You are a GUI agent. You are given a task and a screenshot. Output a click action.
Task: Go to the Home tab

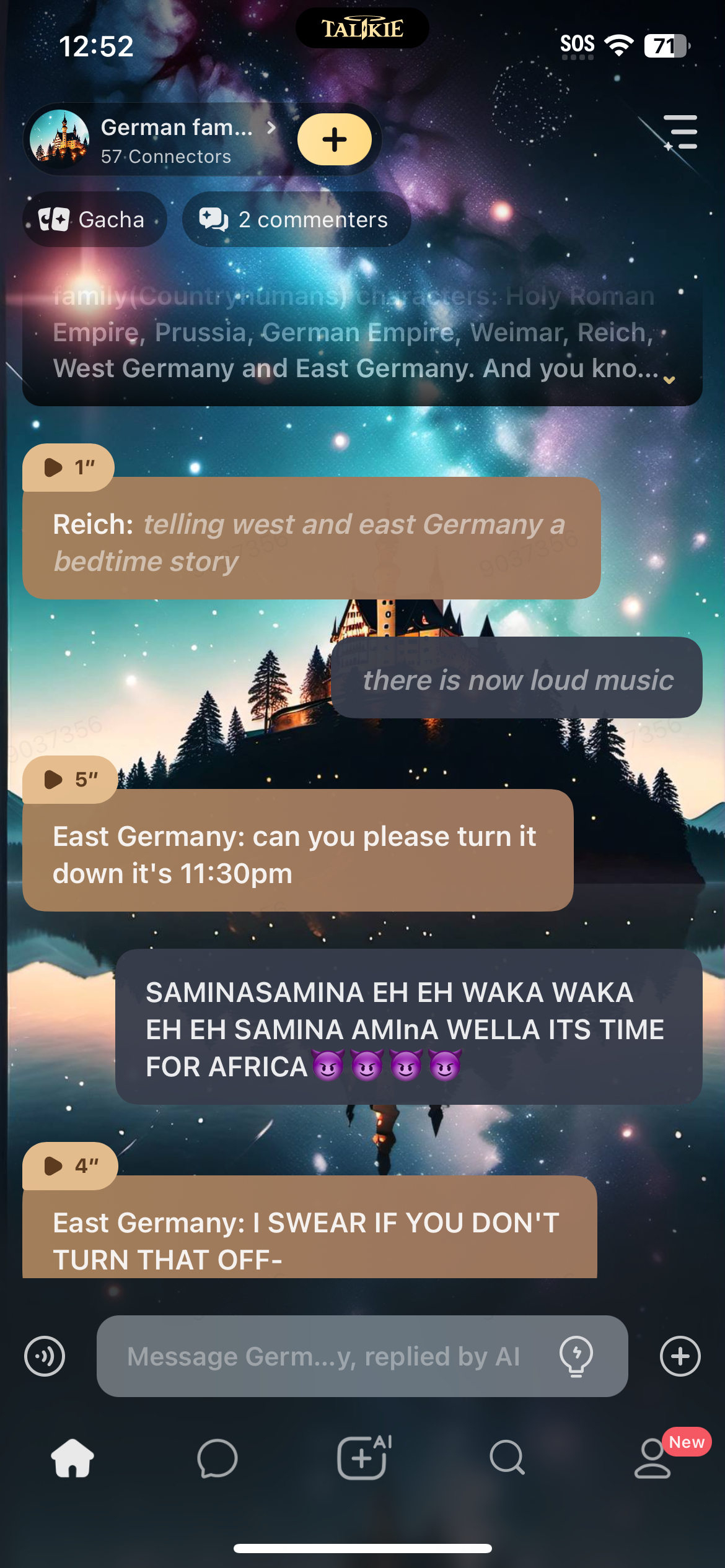click(x=72, y=1458)
